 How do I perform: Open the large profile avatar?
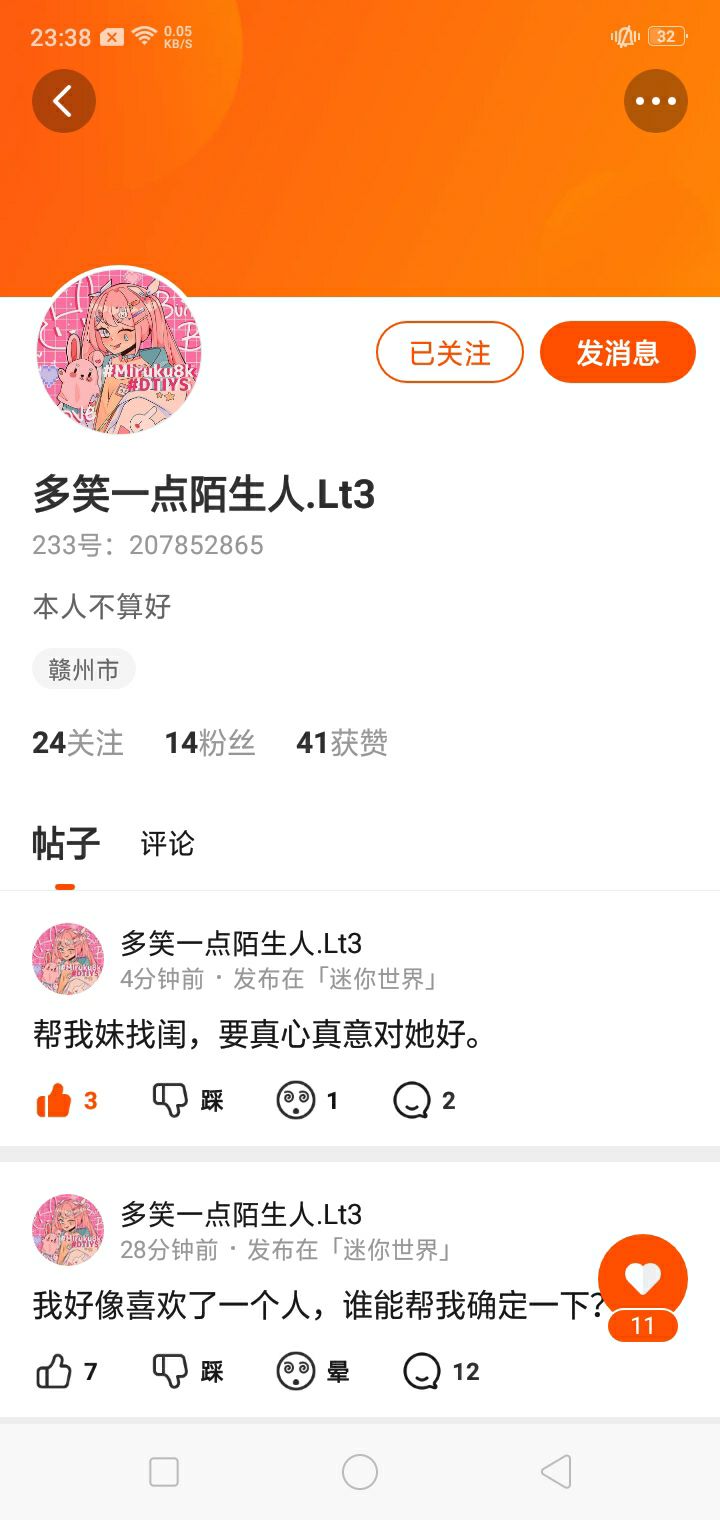pos(119,350)
